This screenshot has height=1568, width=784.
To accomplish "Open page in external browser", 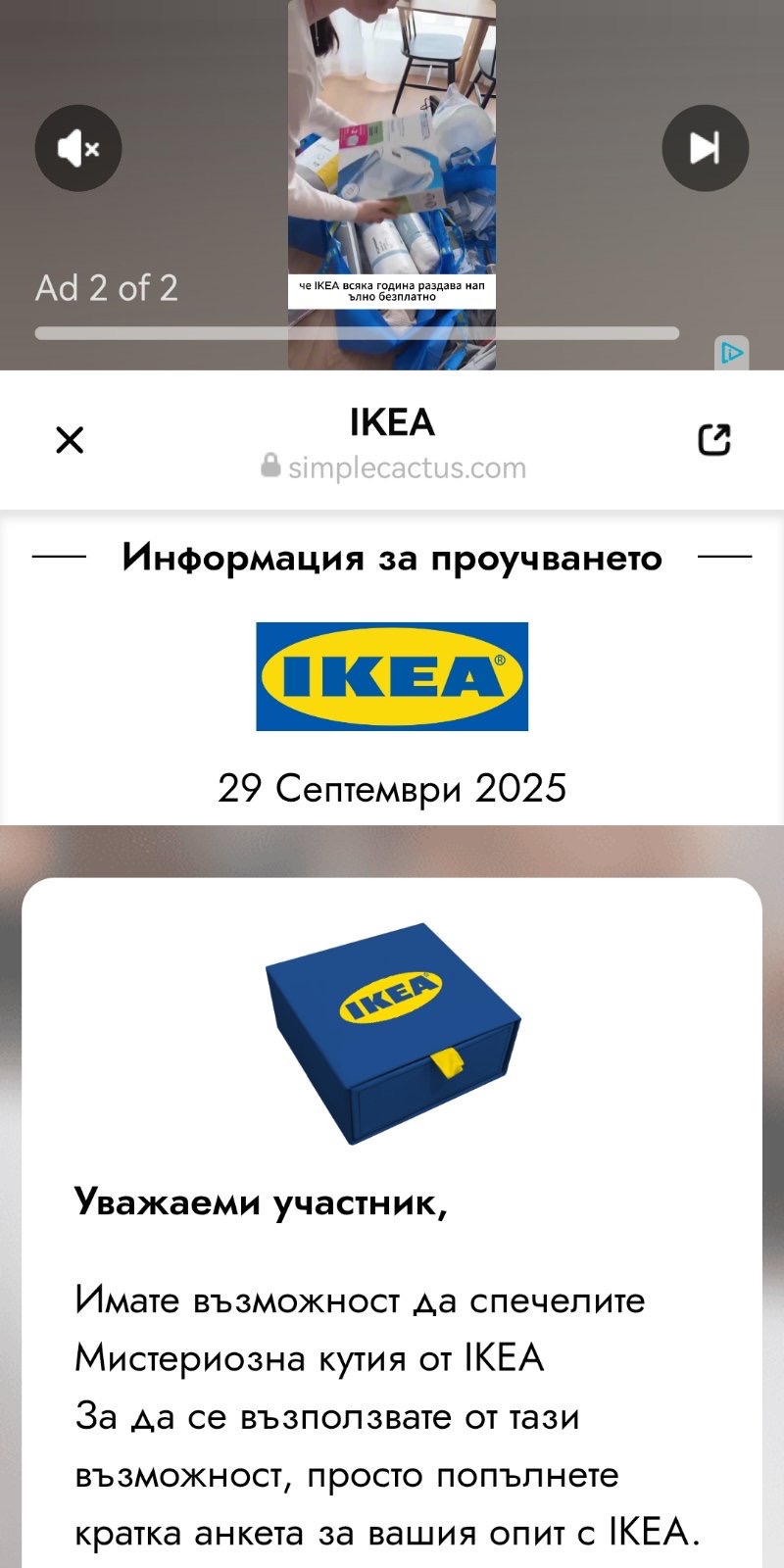I will tap(714, 440).
